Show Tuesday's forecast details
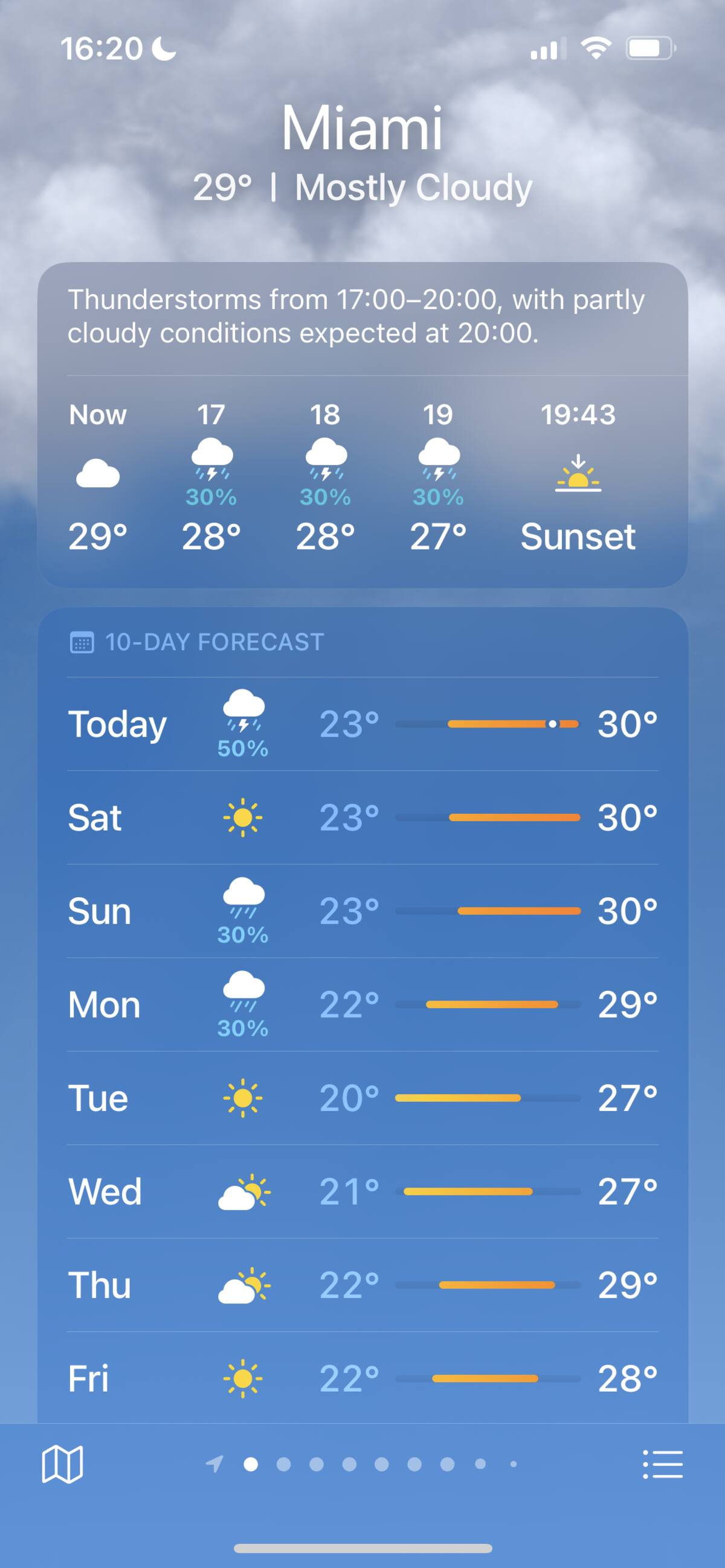This screenshot has width=725, height=1568. 362,1098
